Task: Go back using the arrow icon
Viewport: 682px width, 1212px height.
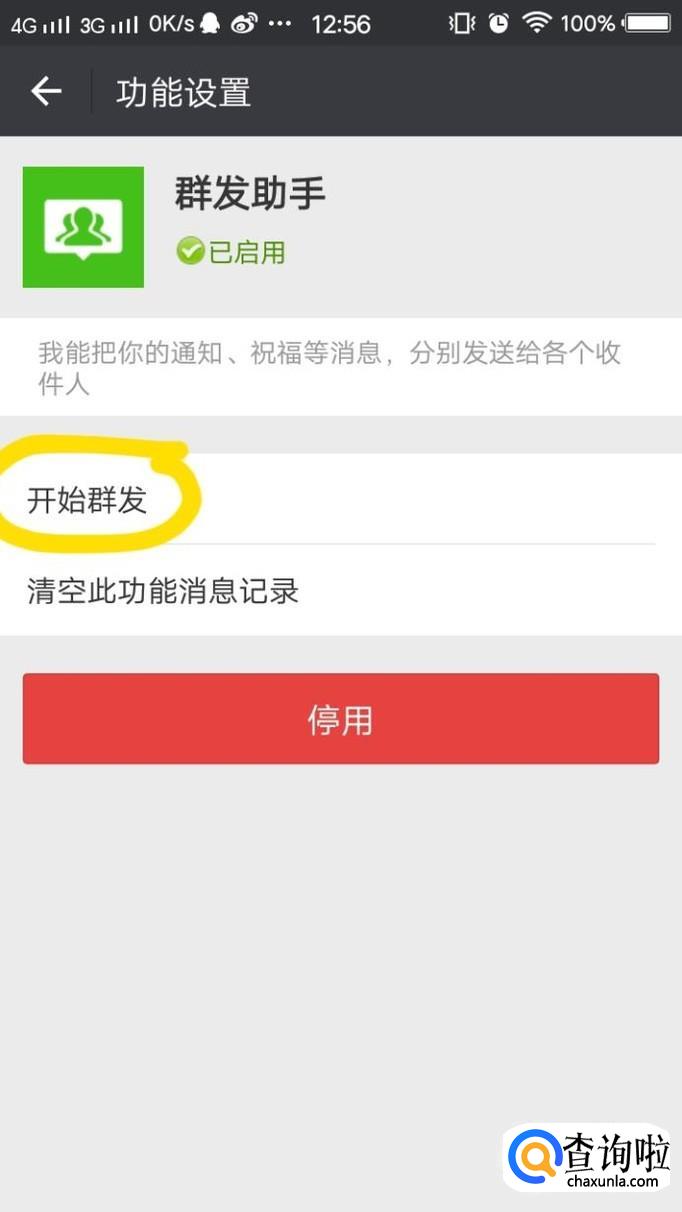Action: click(46, 92)
